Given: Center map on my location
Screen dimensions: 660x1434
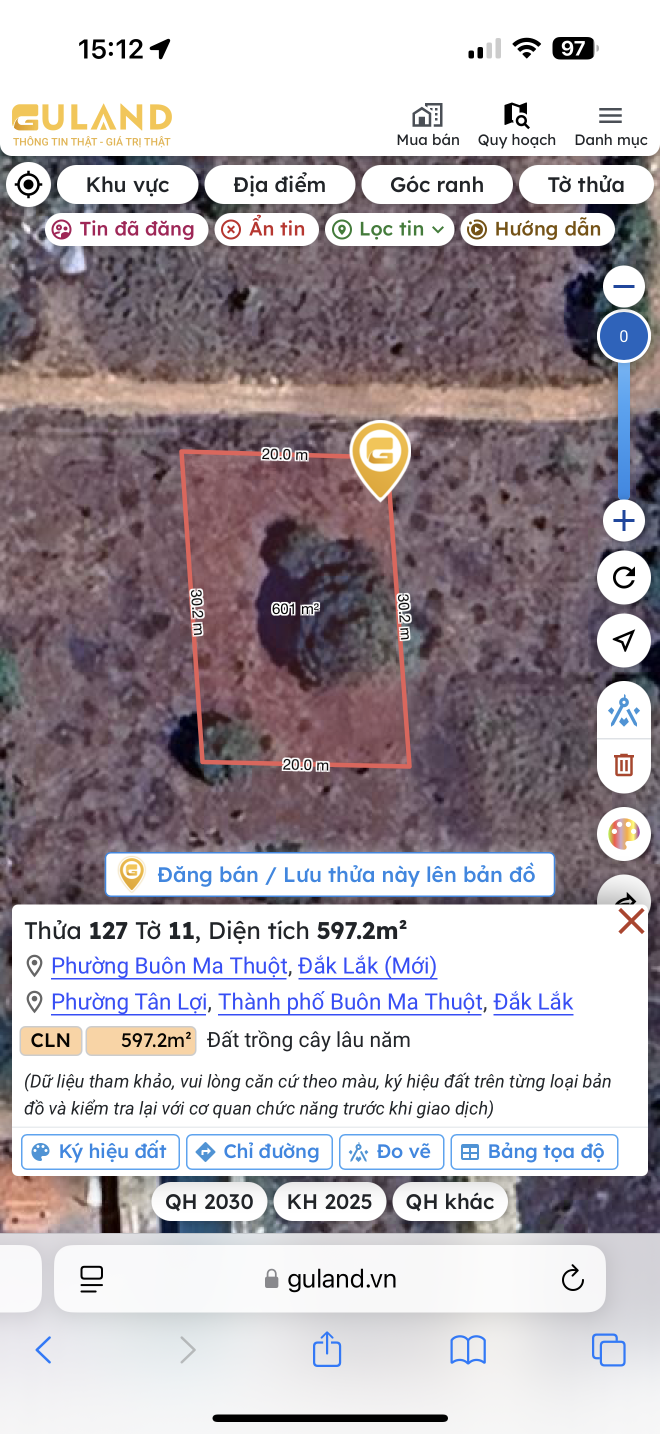Looking at the screenshot, I should point(28,185).
